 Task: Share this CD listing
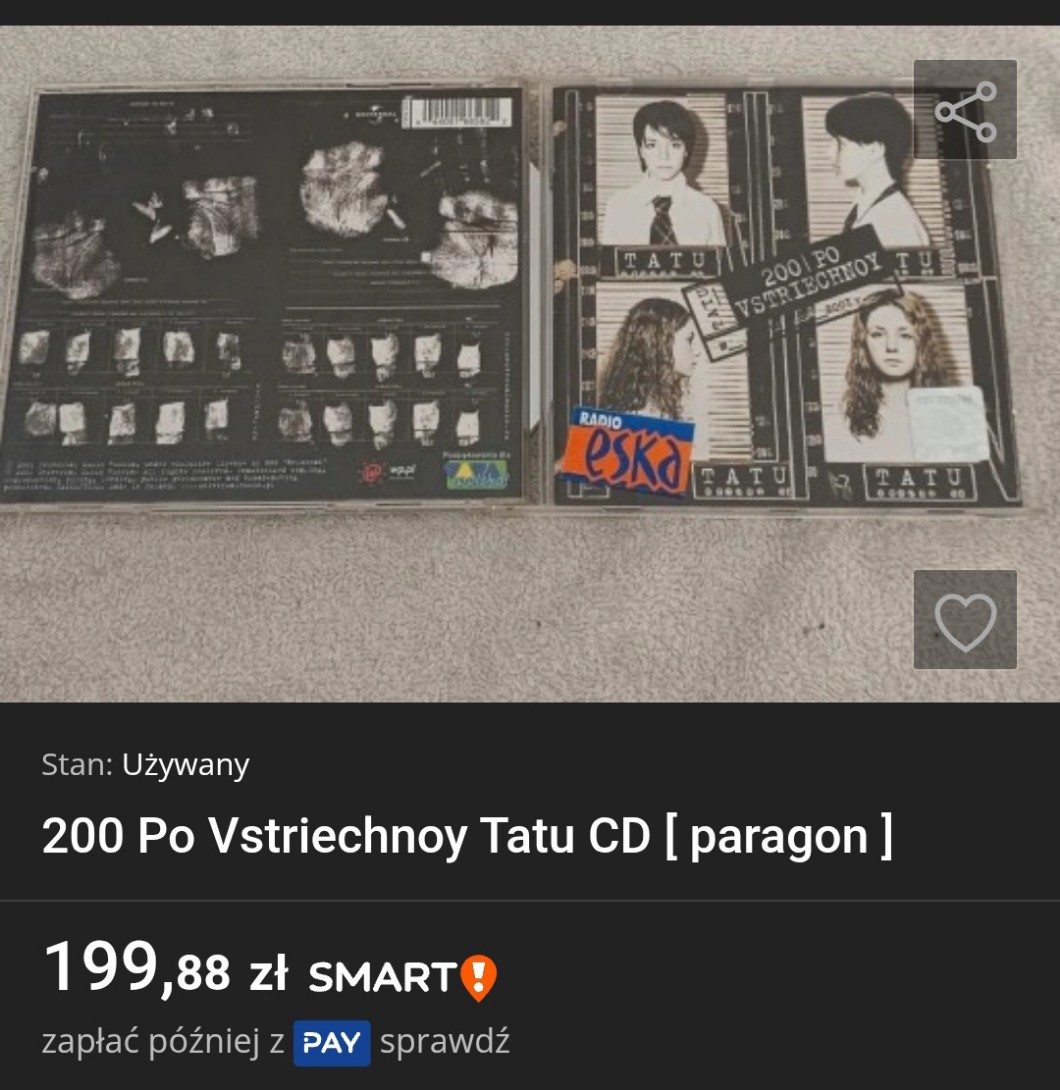click(965, 110)
